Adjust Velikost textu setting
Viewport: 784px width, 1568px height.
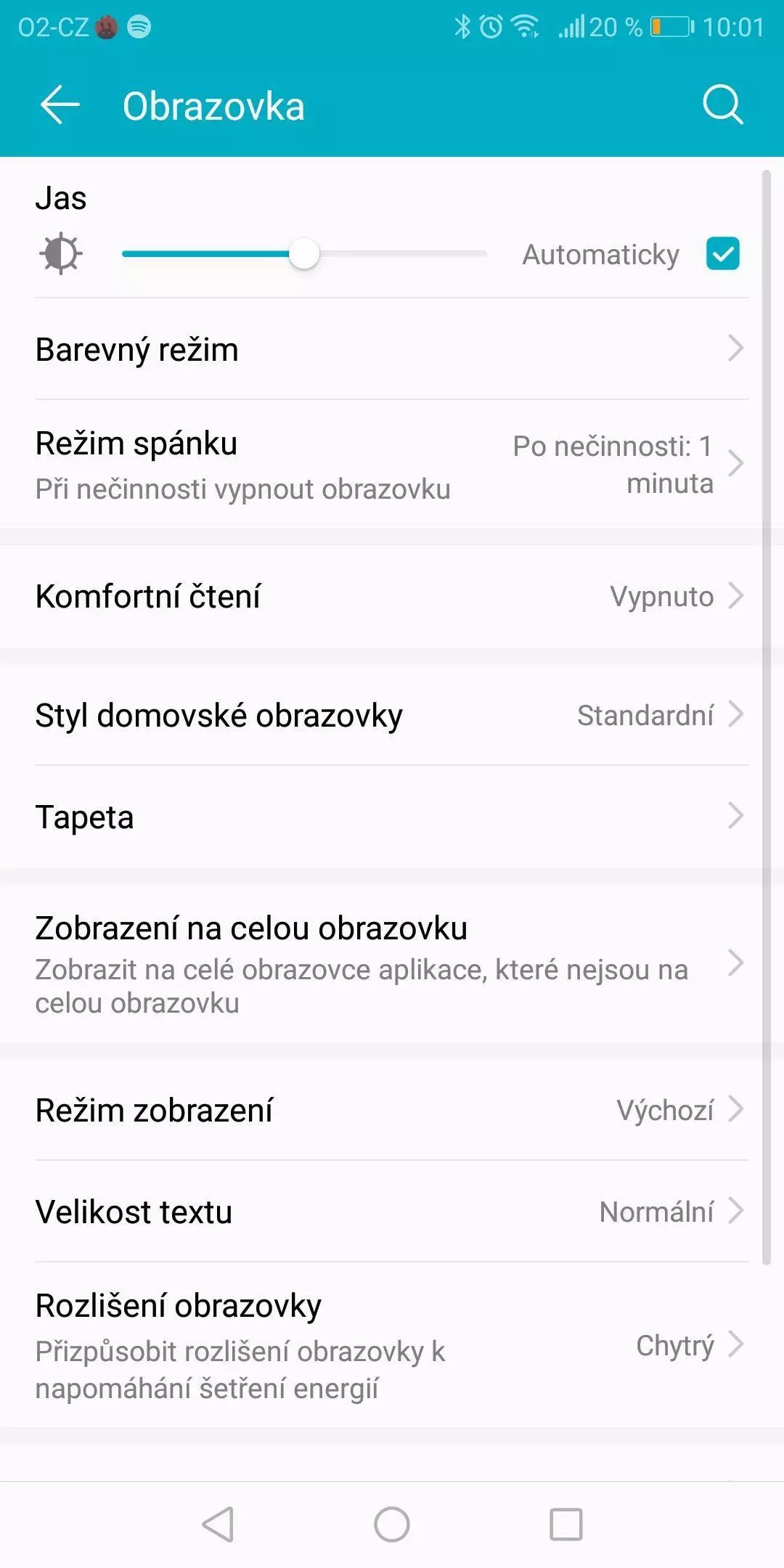pos(392,1212)
